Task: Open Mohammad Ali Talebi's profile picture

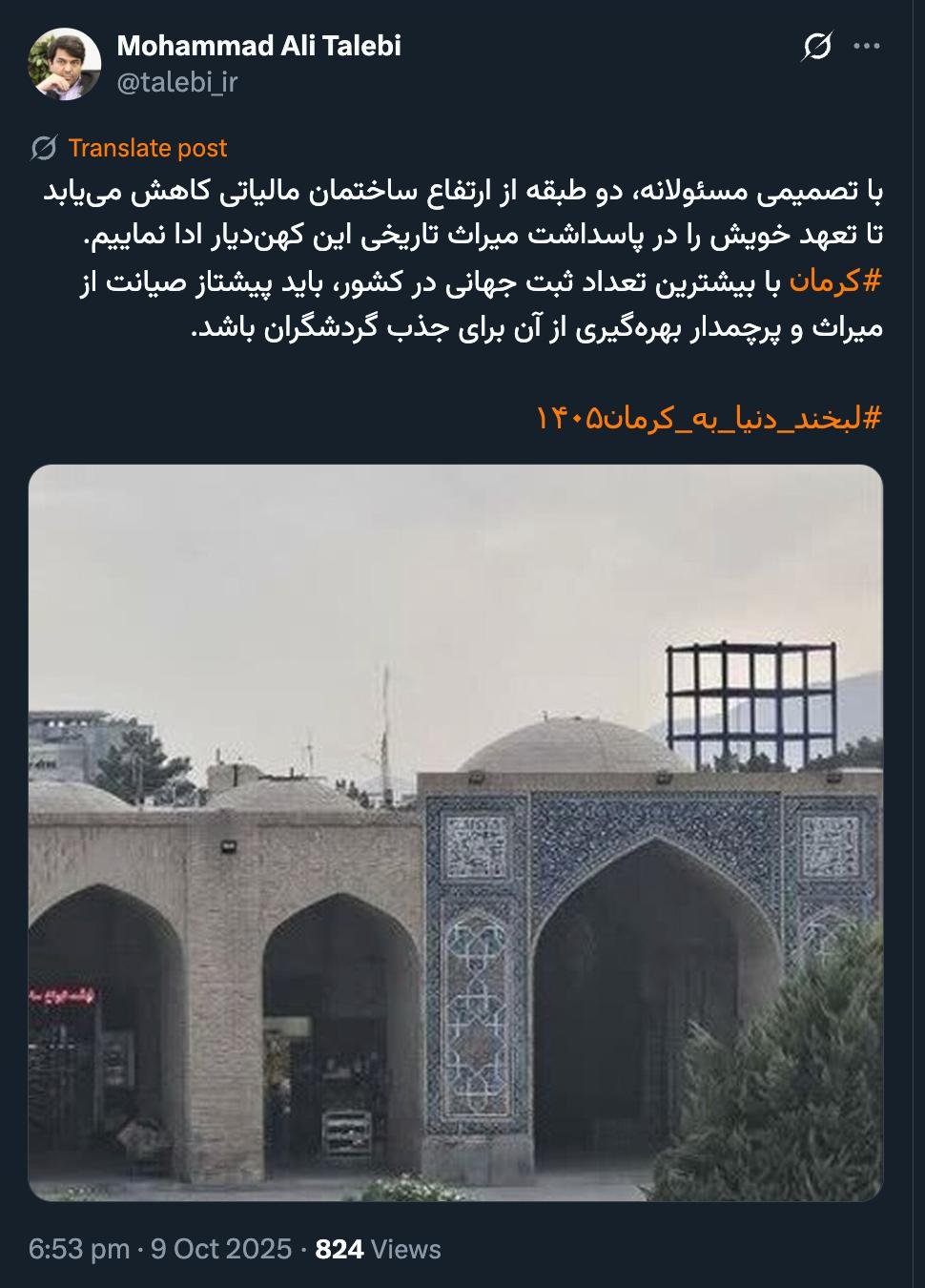Action: pos(65,64)
